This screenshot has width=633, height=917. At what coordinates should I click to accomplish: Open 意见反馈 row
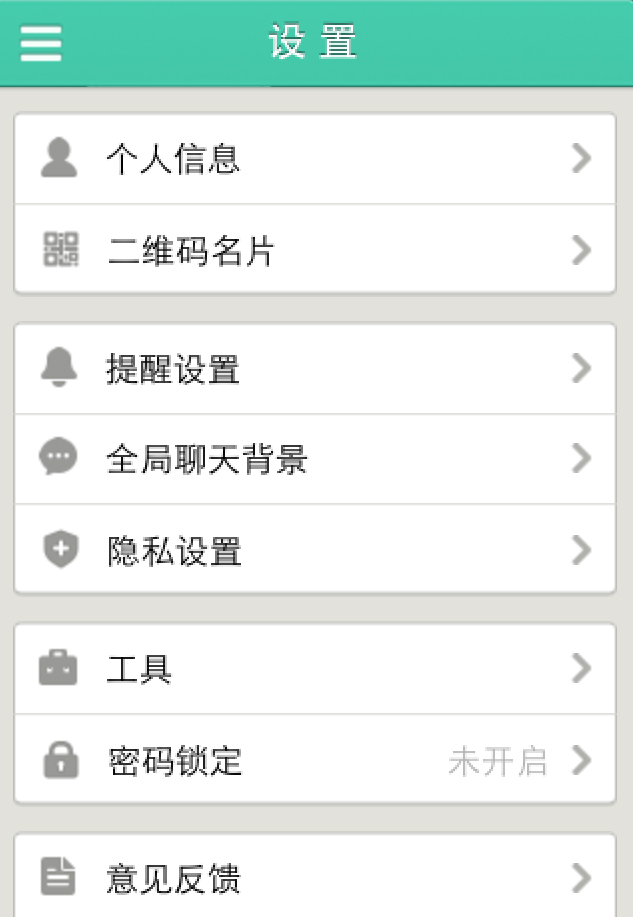pyautogui.click(x=314, y=878)
